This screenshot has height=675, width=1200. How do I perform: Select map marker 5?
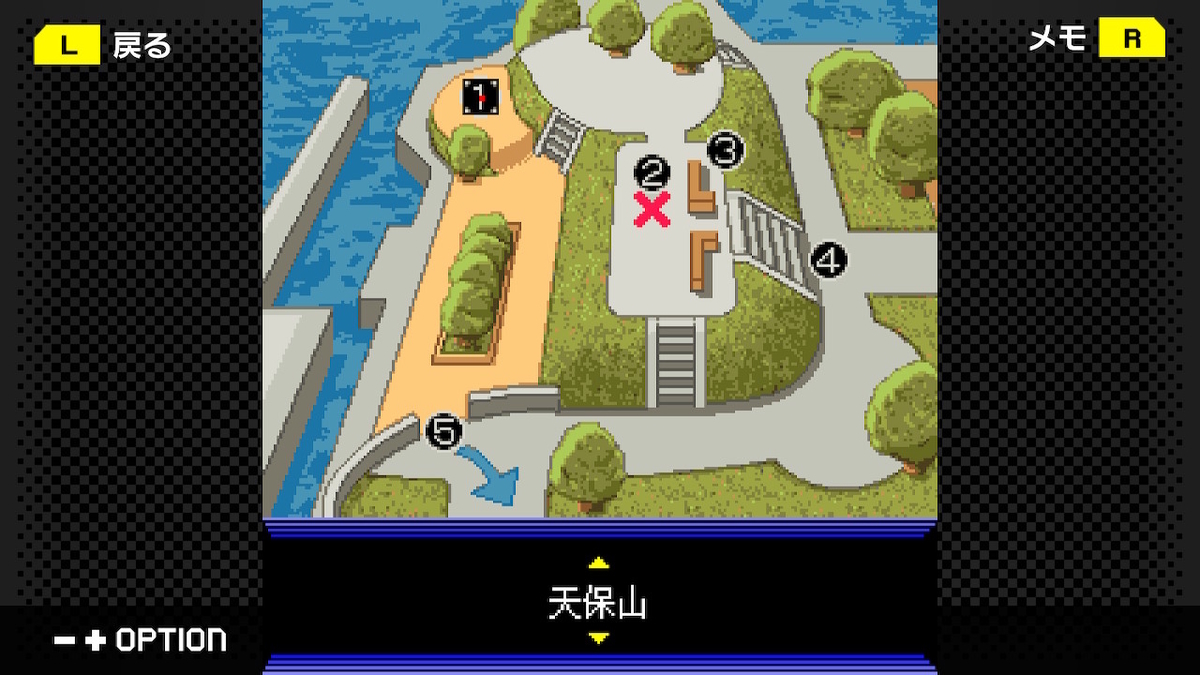click(444, 432)
